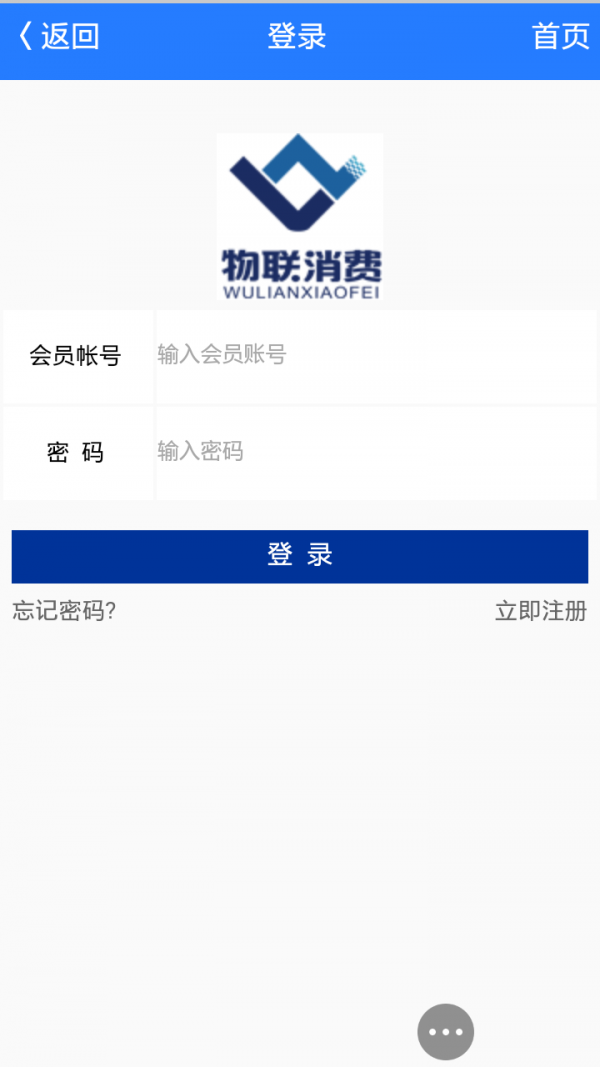The image size is (600, 1067).
Task: Focus the 会员账号 input field
Action: click(376, 357)
